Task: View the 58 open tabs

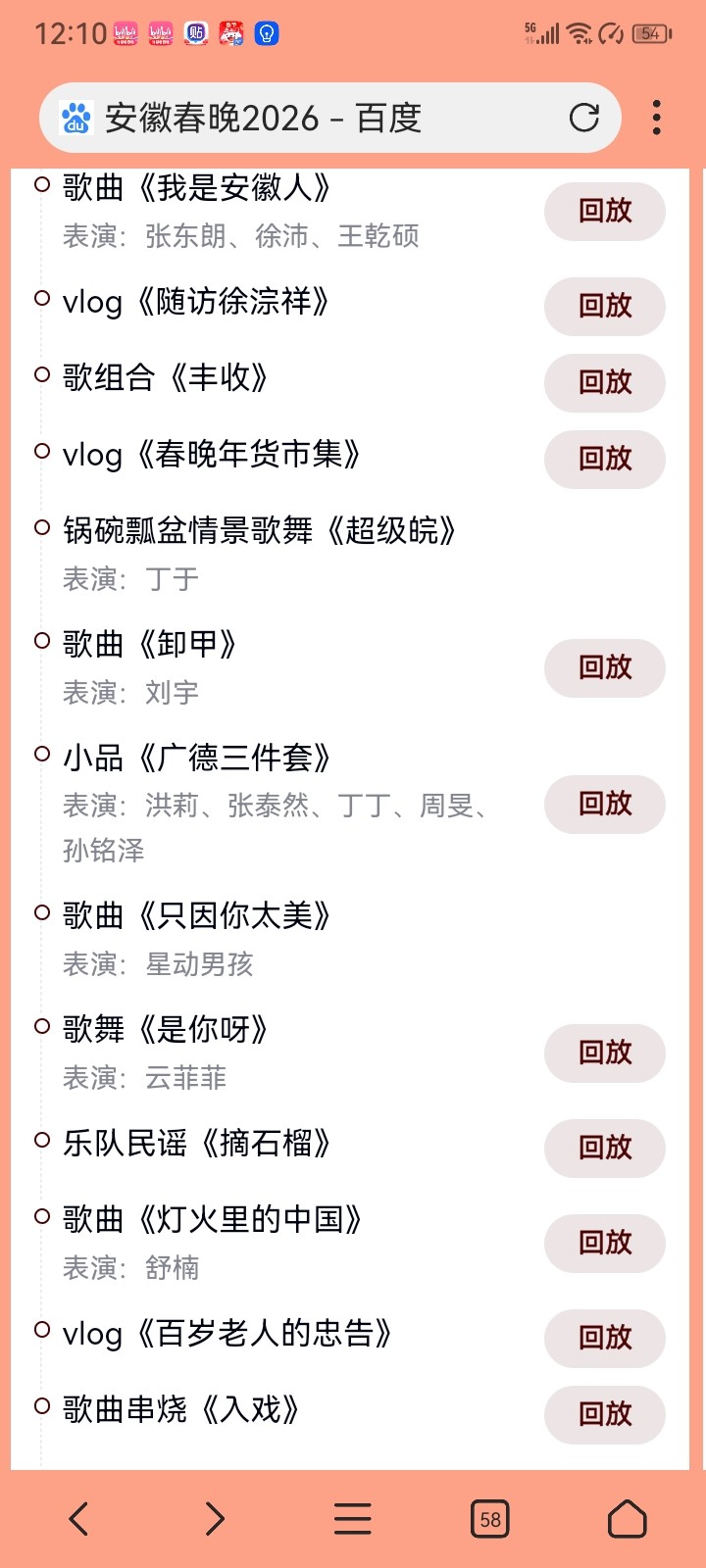Action: 489,1519
